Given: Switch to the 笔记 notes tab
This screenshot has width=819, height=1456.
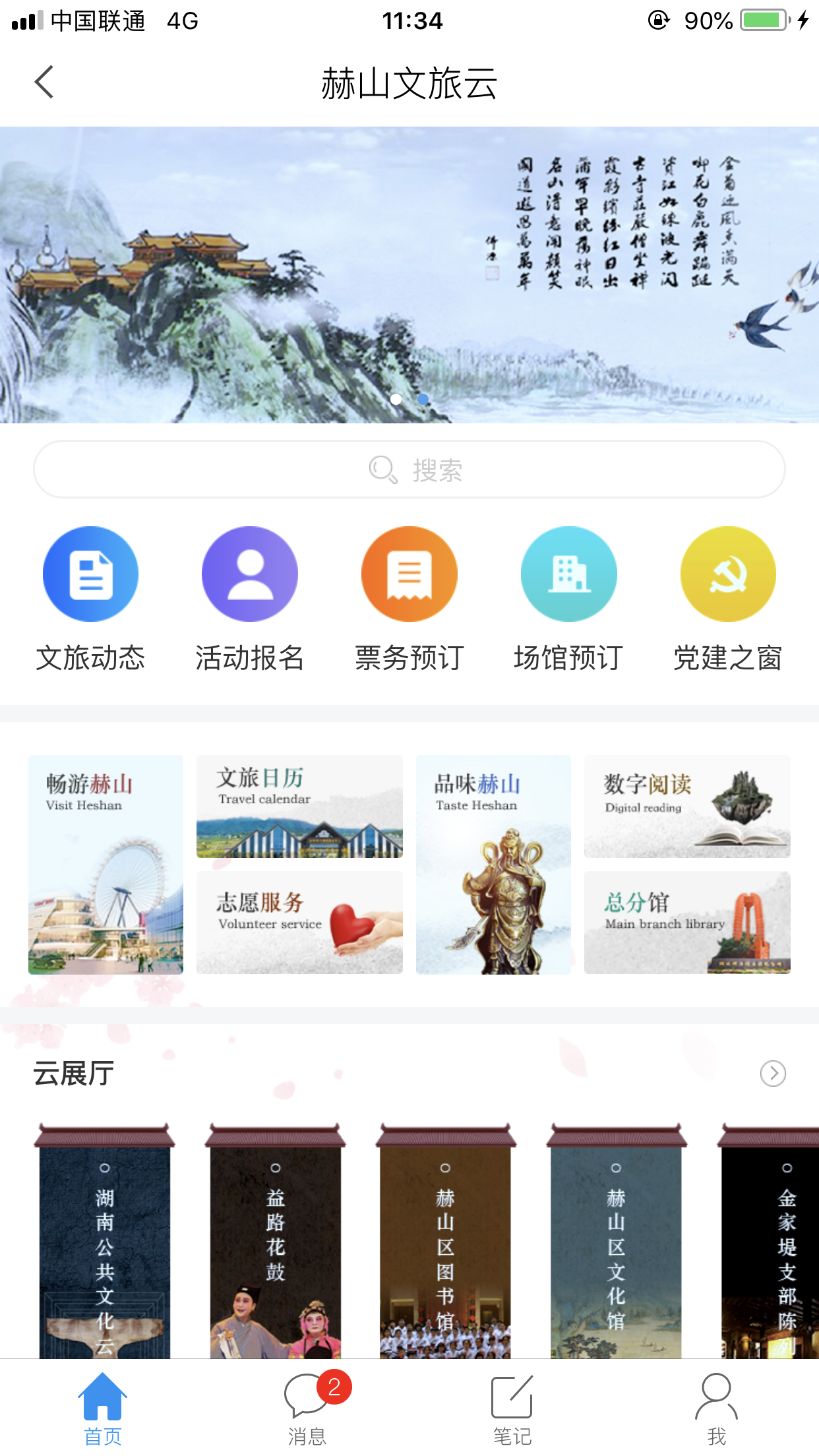Looking at the screenshot, I should pos(512,1408).
